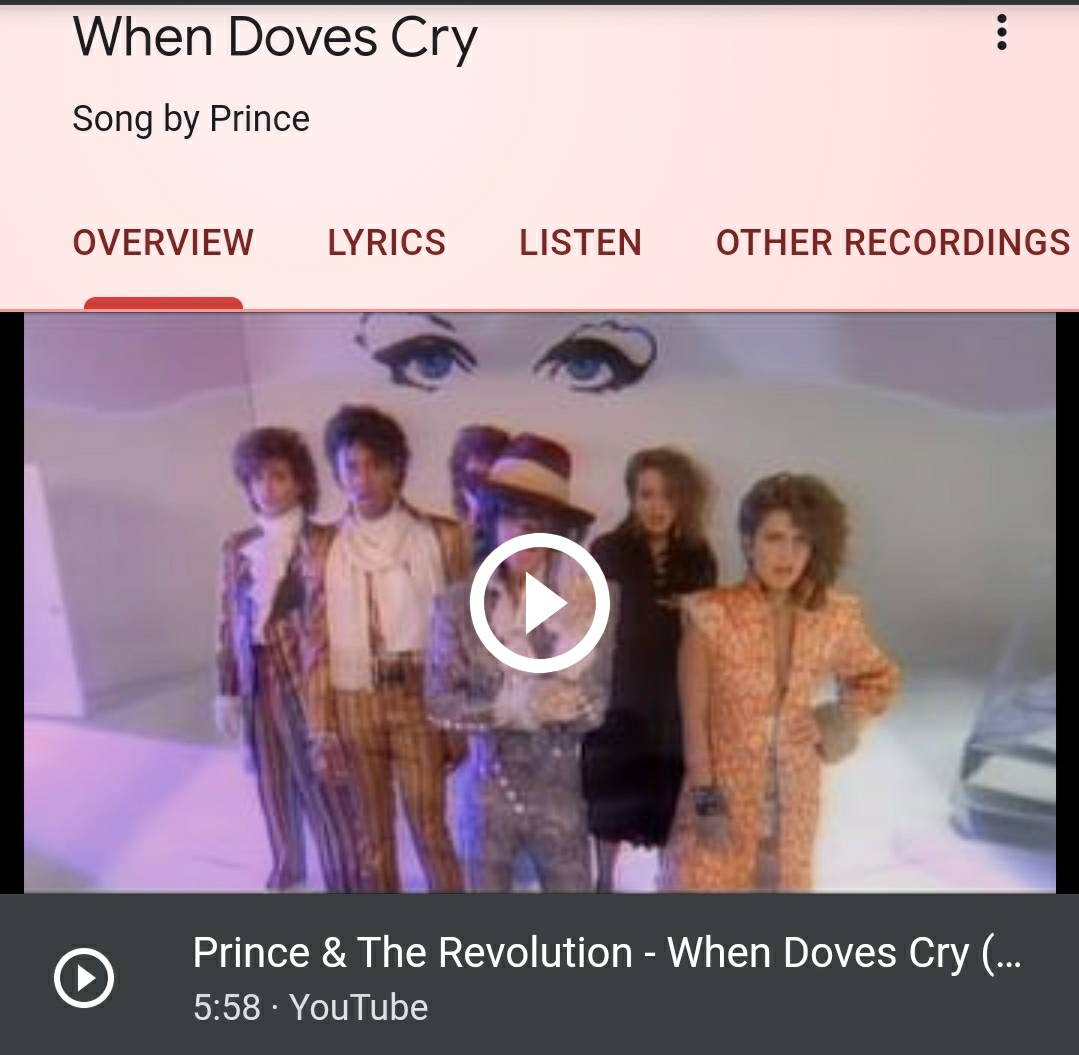This screenshot has width=1079, height=1055.
Task: Open the three-dot overflow menu
Action: (x=1001, y=32)
